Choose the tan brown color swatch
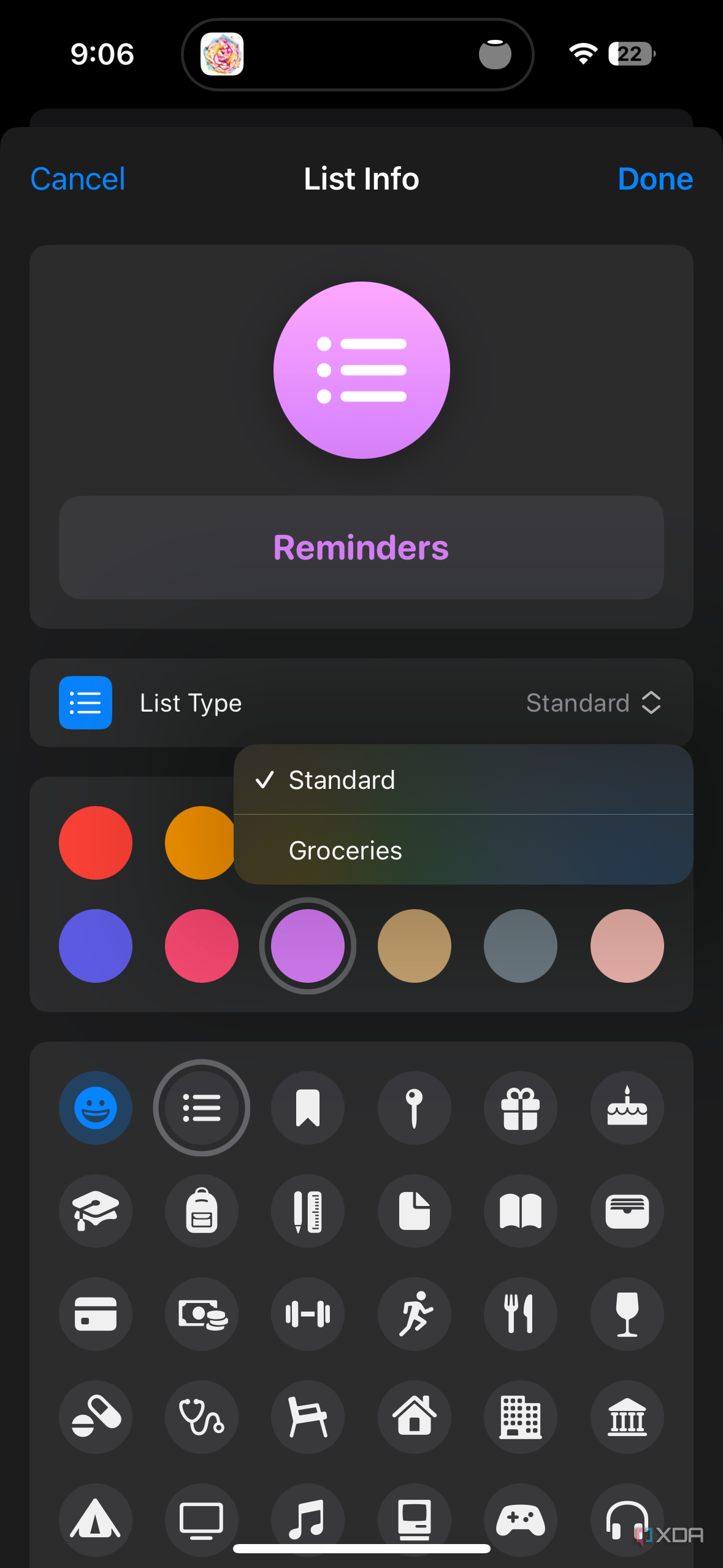 point(415,946)
